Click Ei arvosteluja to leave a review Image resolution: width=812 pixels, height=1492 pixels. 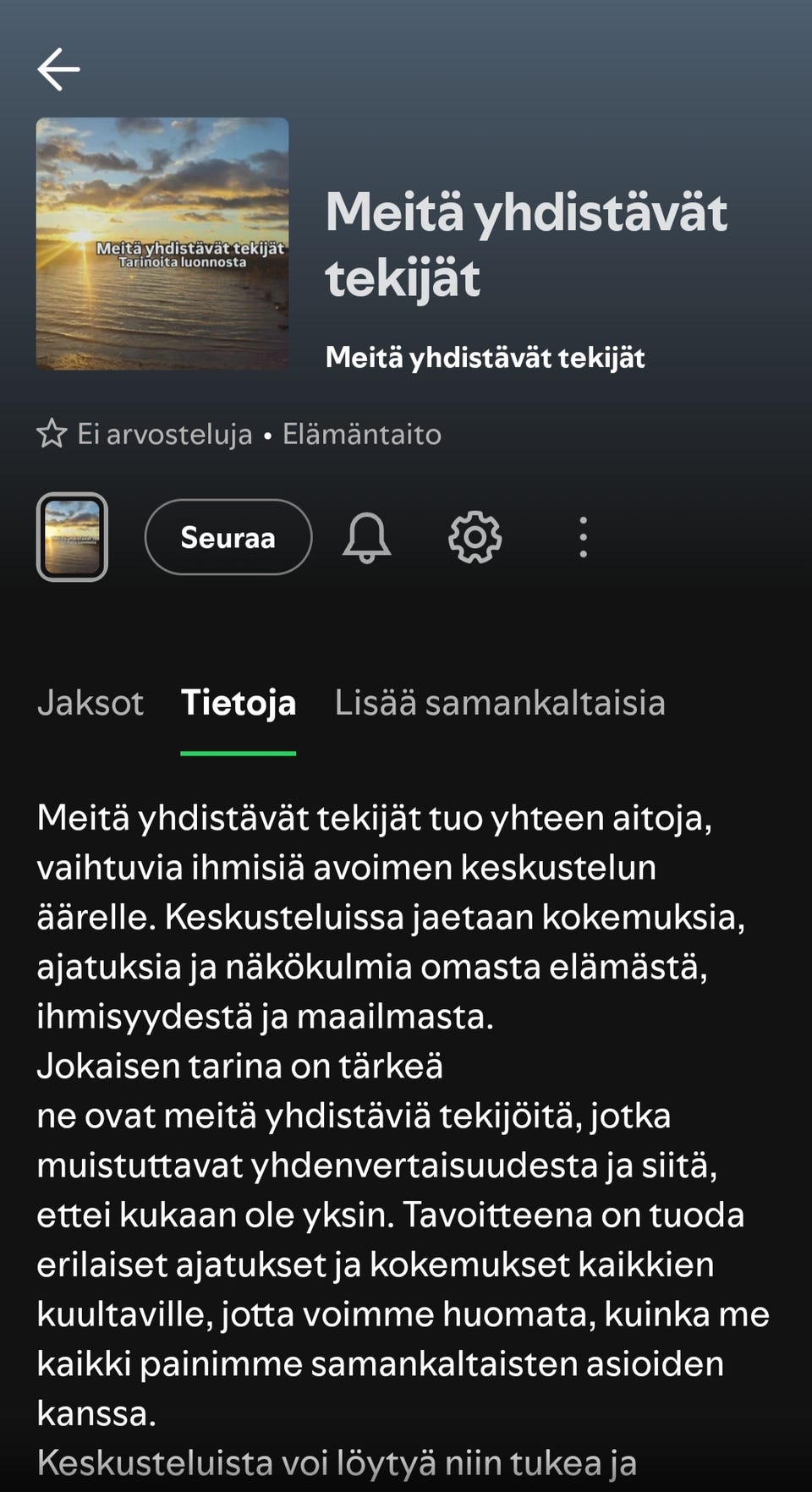pos(162,434)
